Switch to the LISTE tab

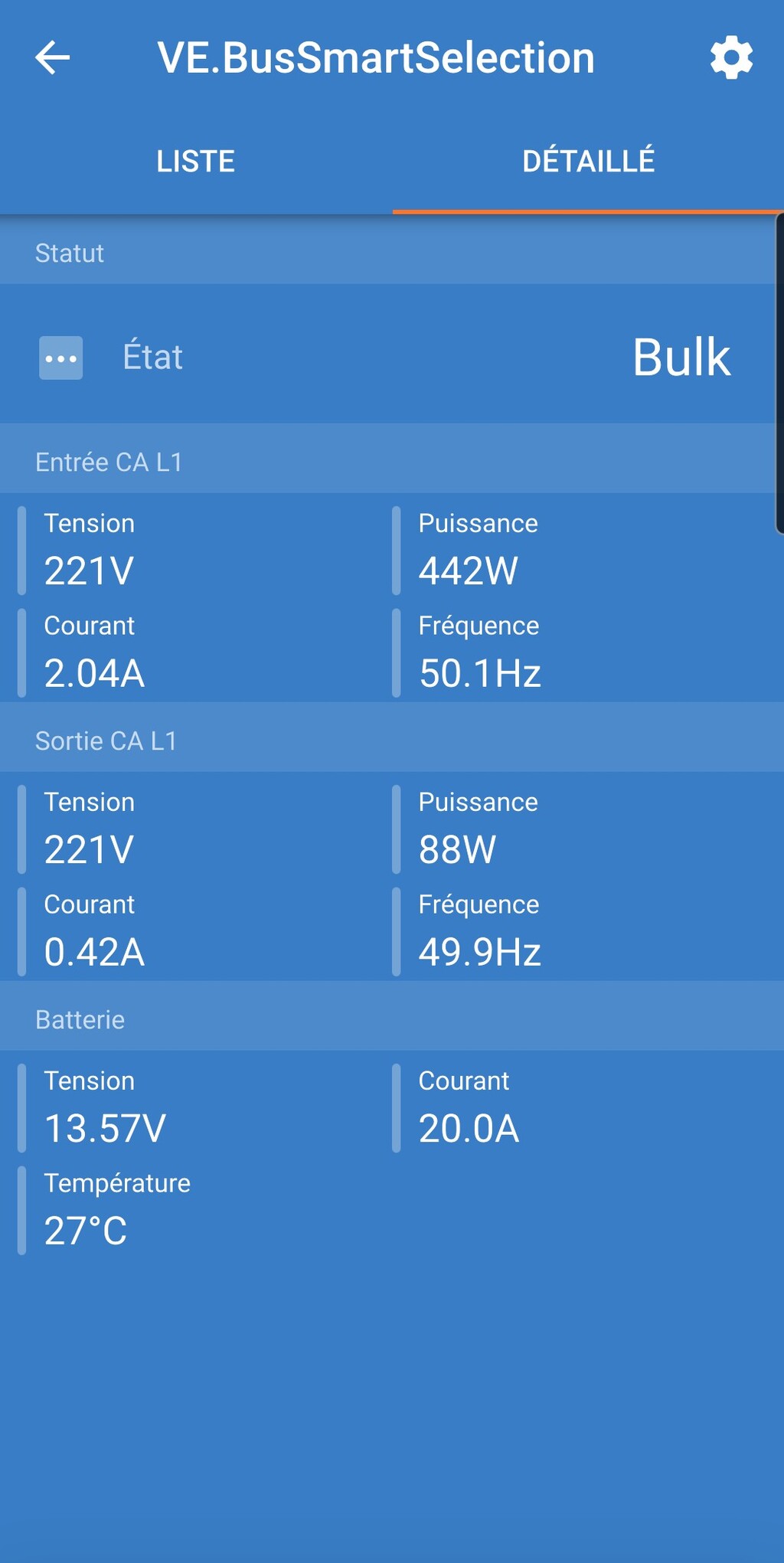pyautogui.click(x=196, y=162)
